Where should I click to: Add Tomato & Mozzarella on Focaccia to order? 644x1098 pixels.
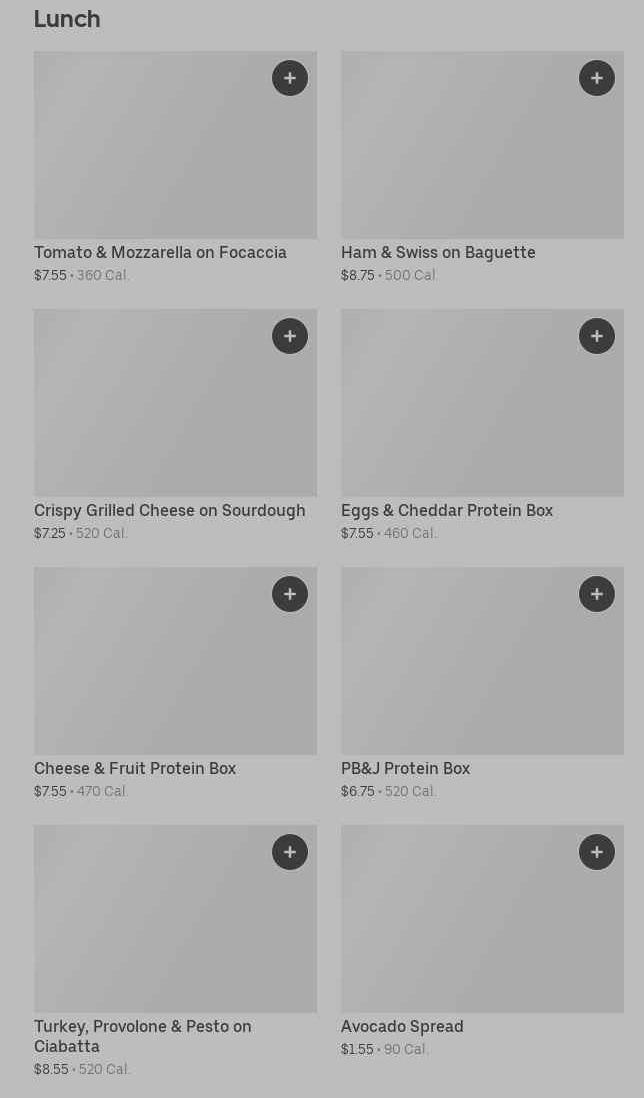[x=290, y=78]
